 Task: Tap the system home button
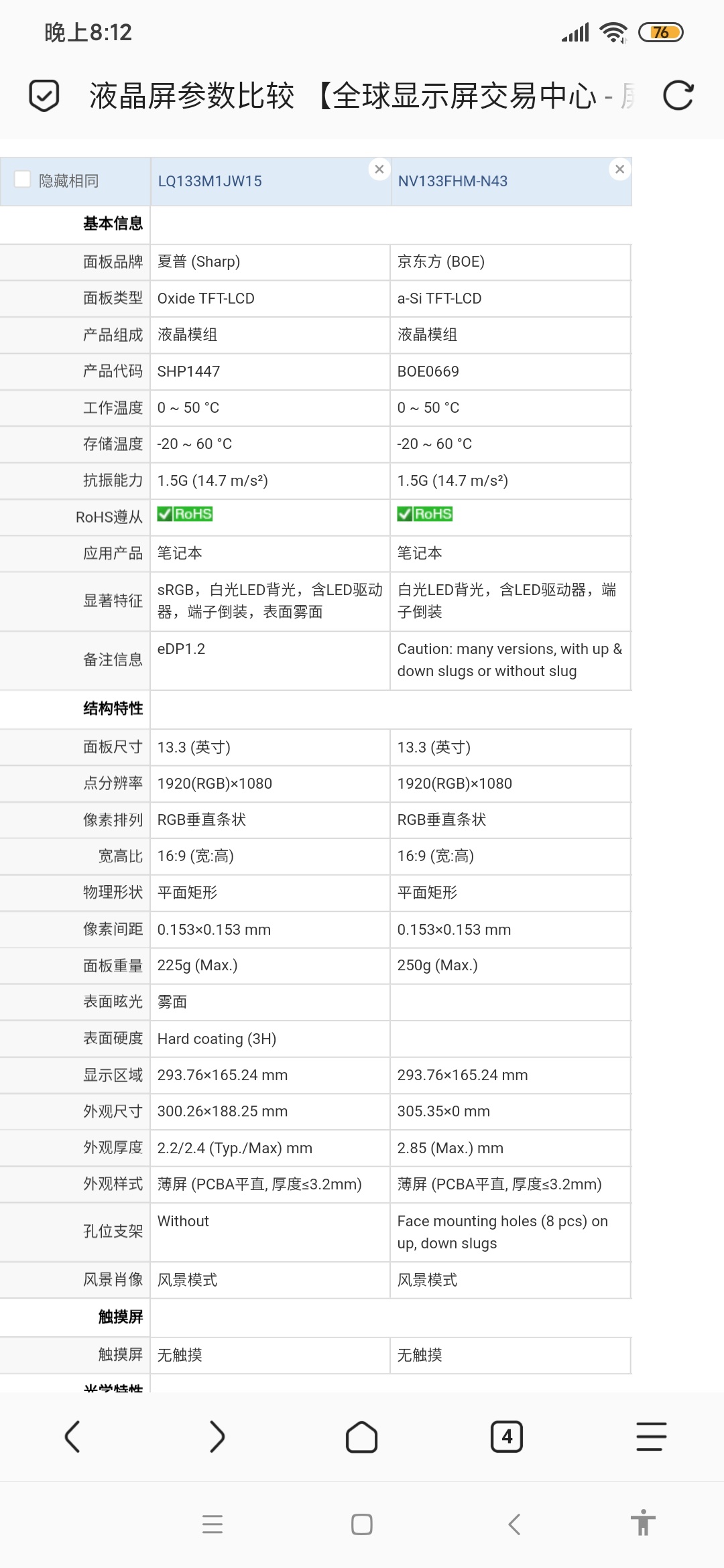[x=362, y=1524]
